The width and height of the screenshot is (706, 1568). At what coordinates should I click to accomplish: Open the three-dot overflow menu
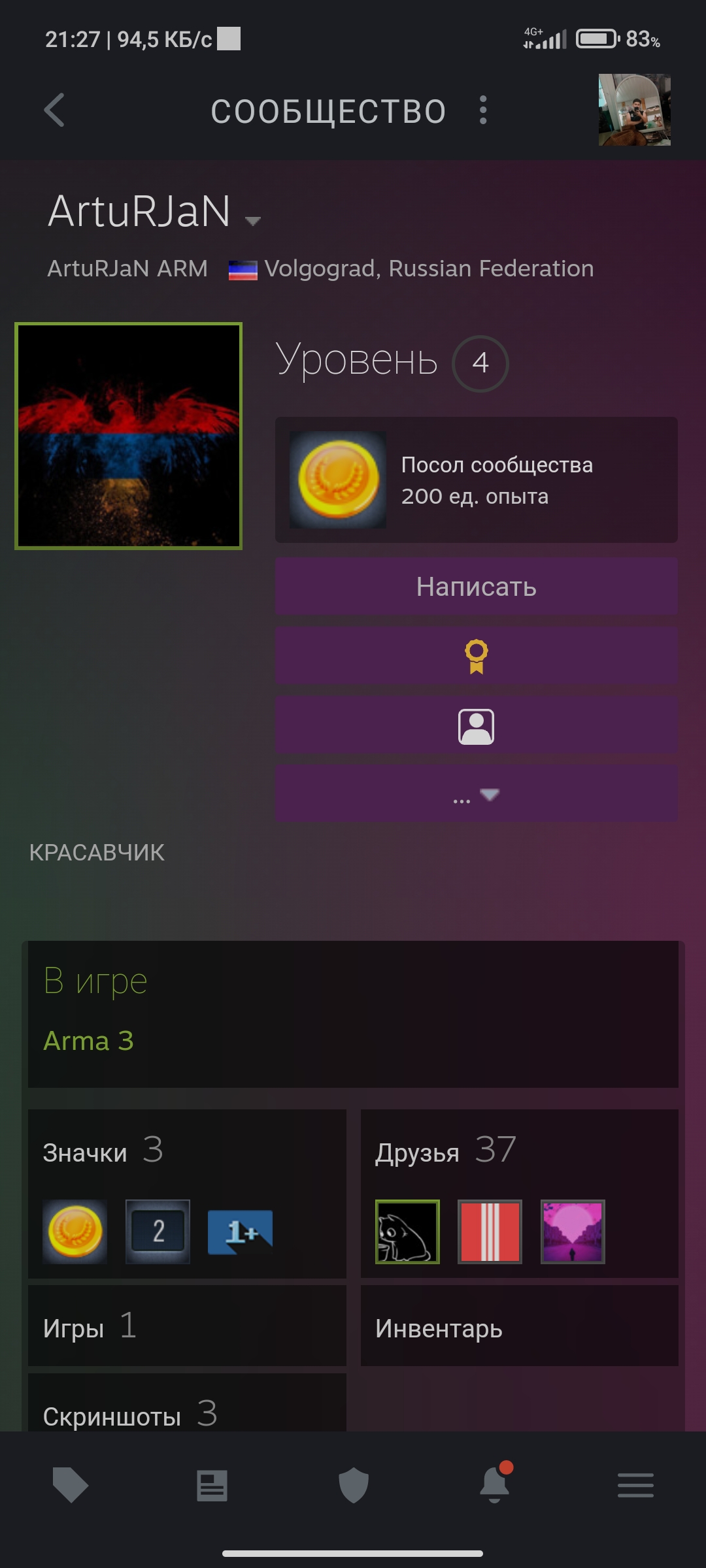point(483,110)
